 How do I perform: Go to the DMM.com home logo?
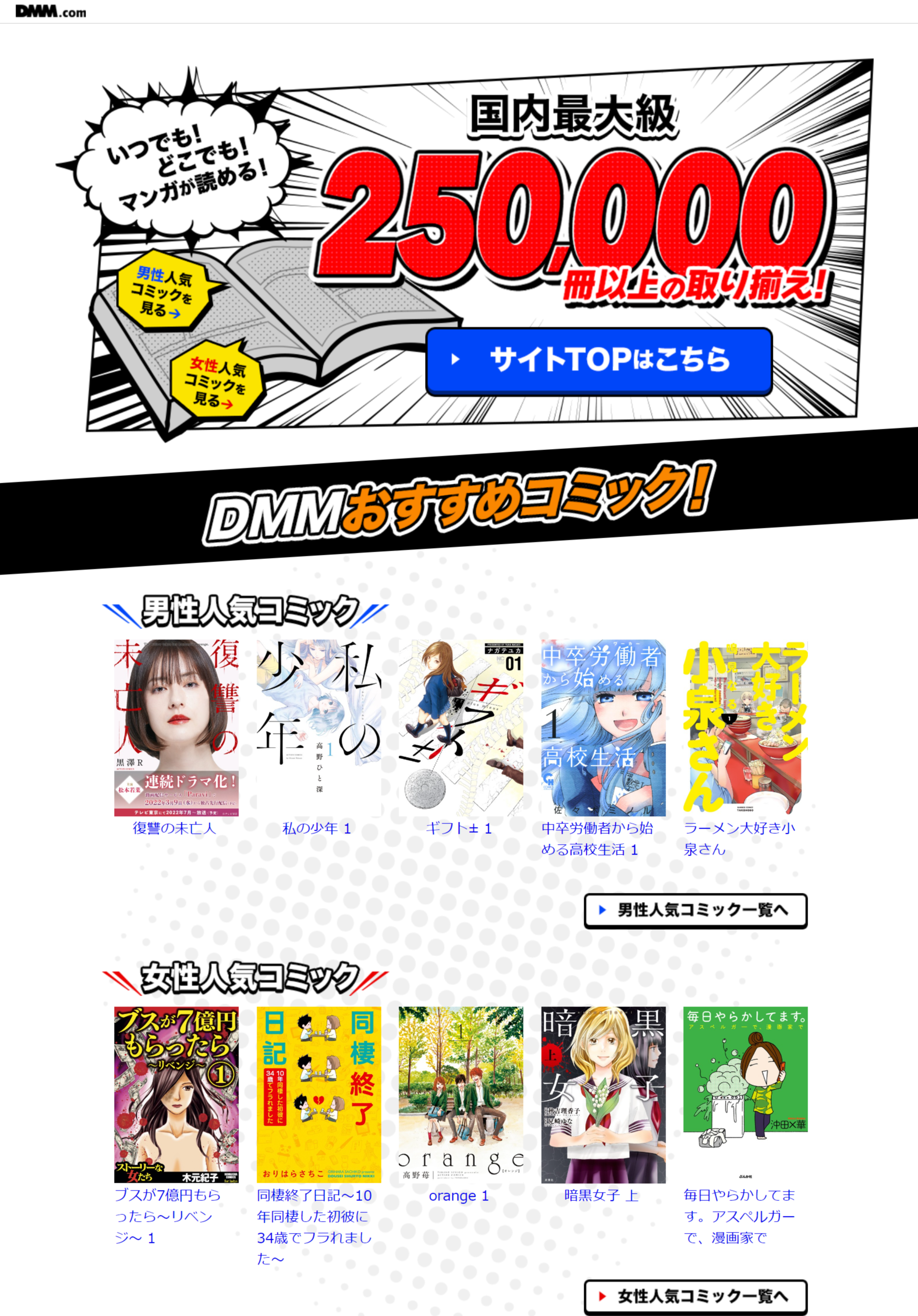point(50,11)
